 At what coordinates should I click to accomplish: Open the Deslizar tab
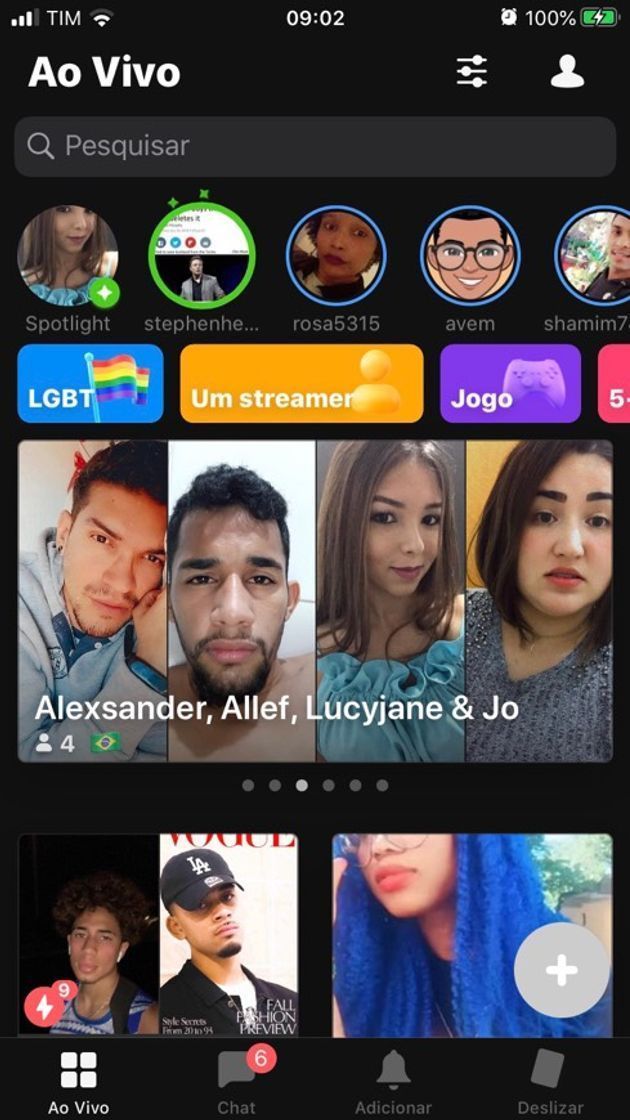coord(549,1081)
